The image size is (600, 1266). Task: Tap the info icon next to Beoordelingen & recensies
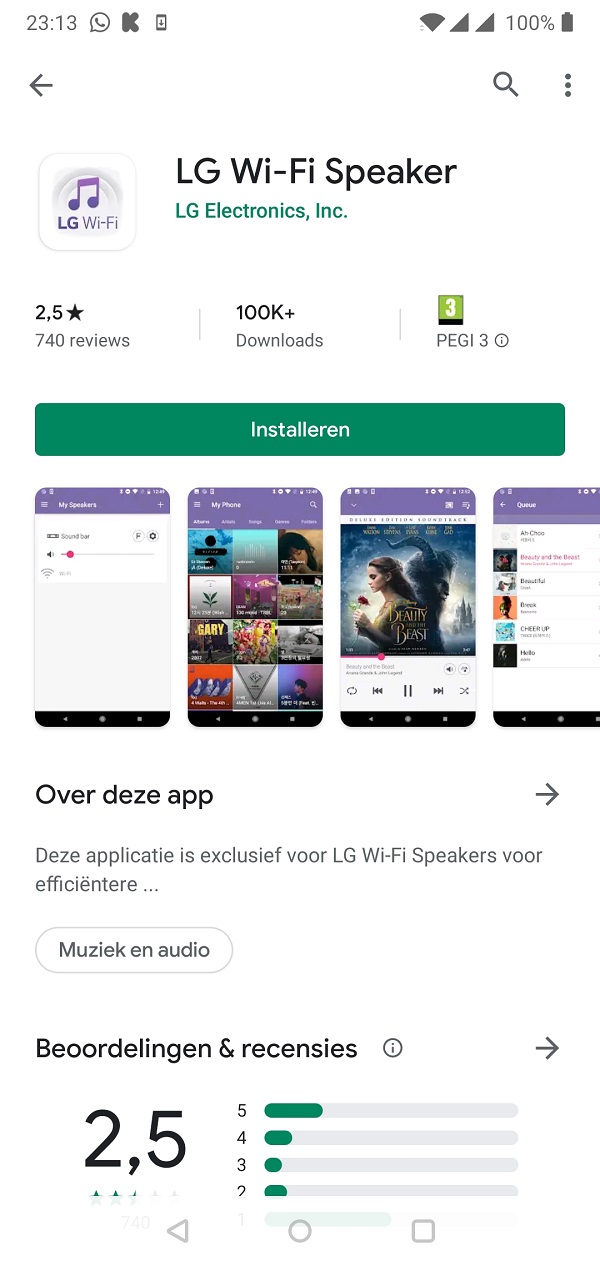[393, 1048]
